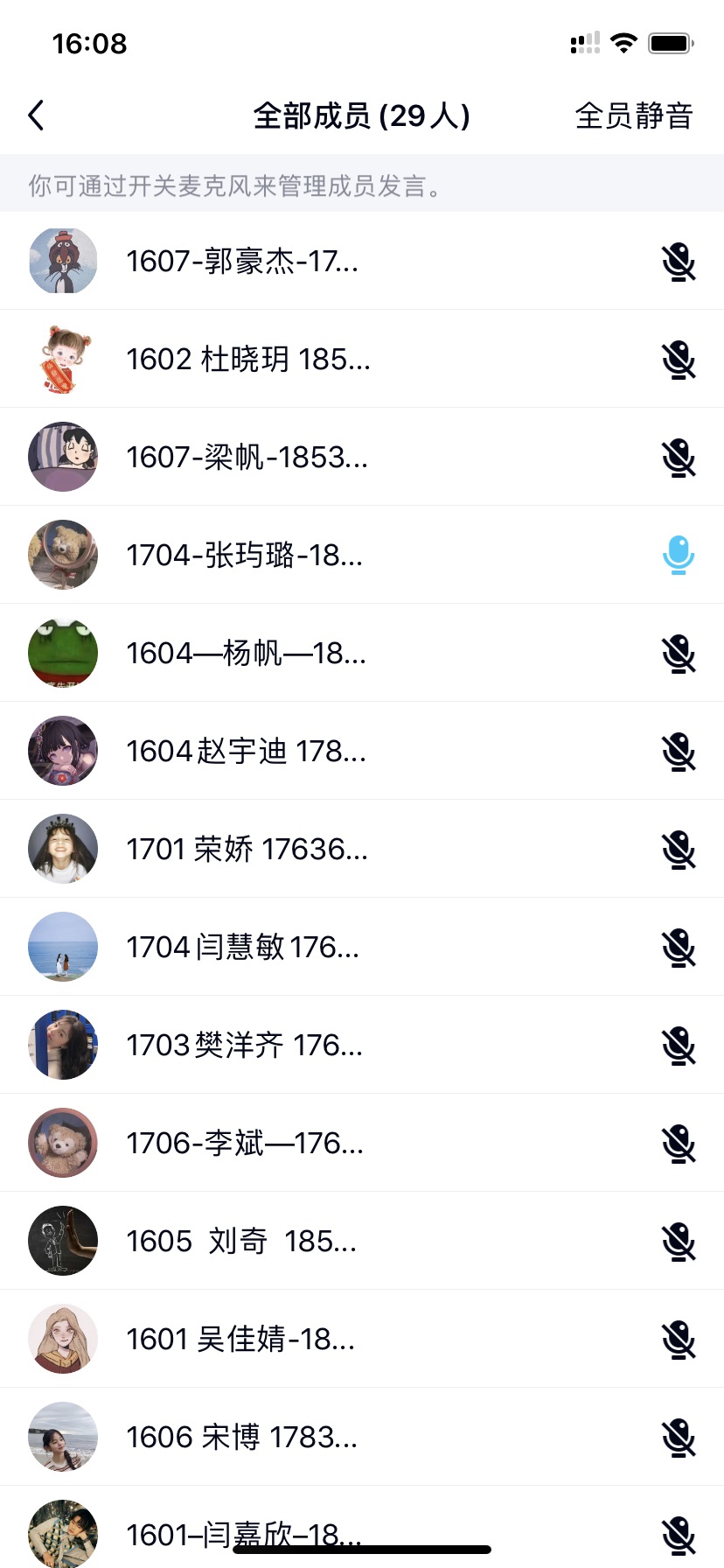Toggle microphone for 1704 闫慧敏
724x1568 pixels.
(678, 948)
